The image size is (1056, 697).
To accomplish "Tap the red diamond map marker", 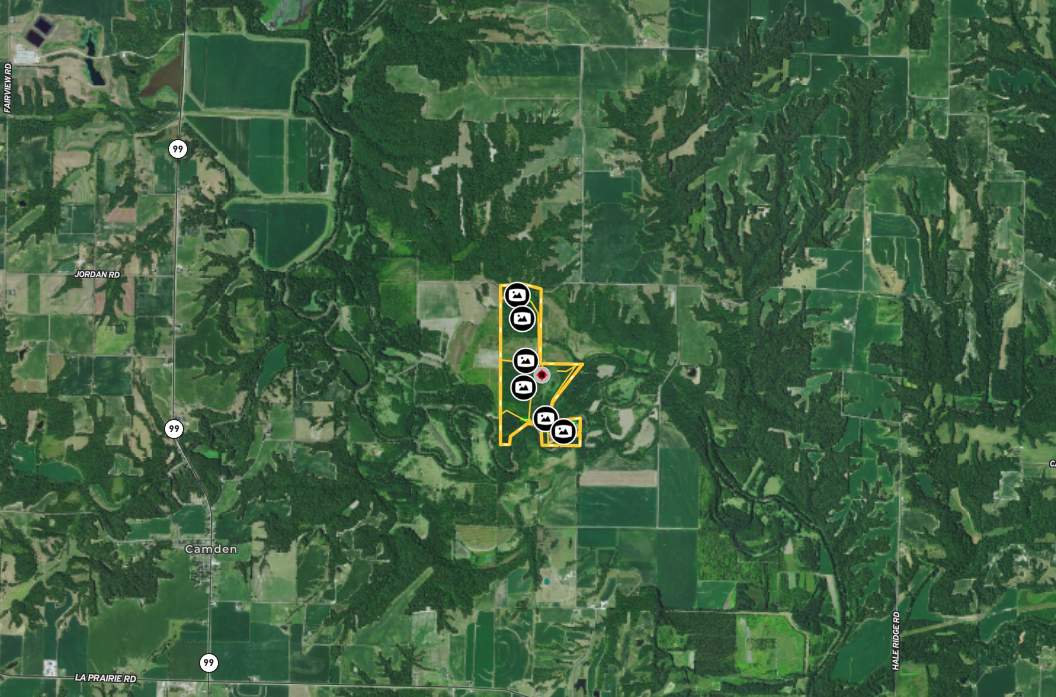I will [542, 375].
